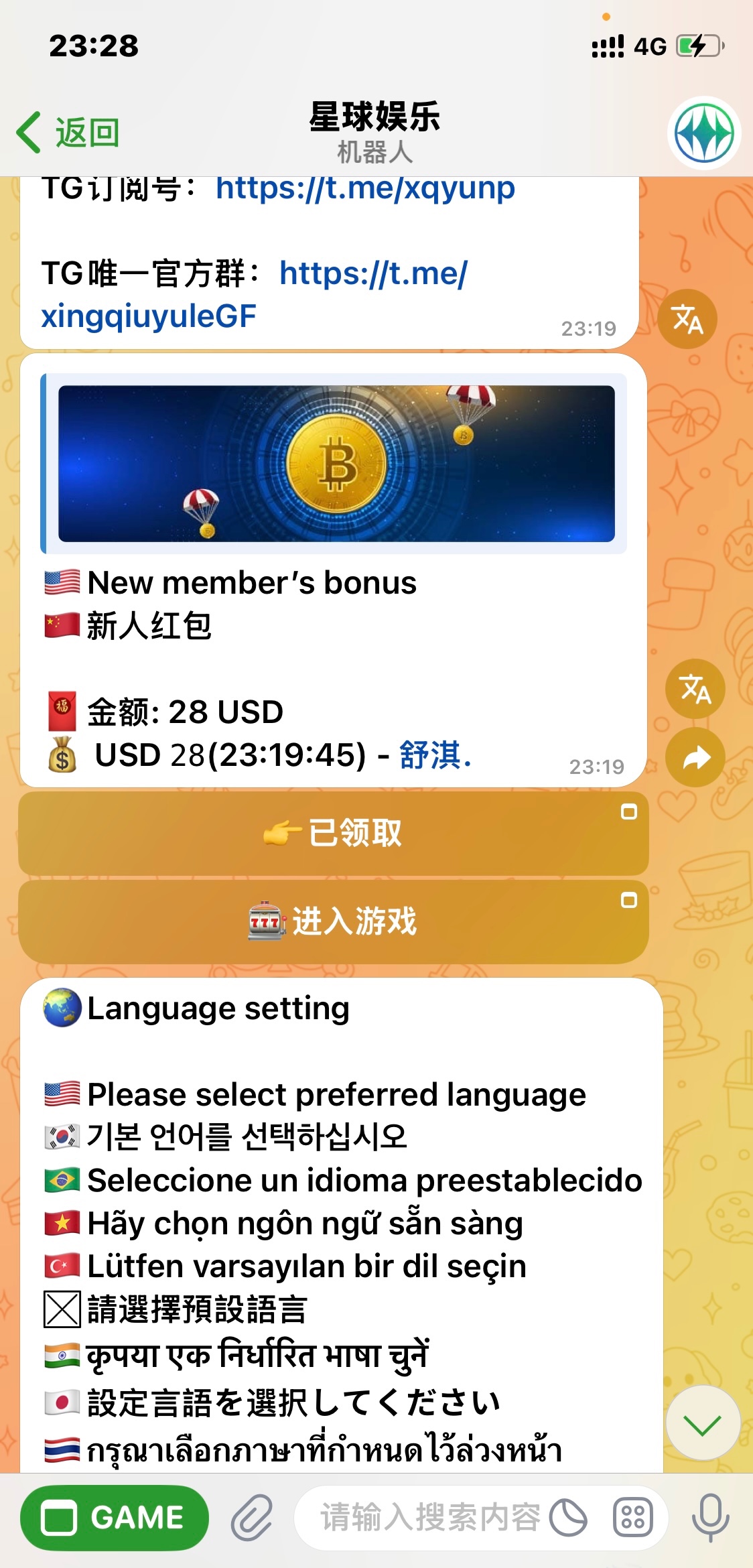Open the sticker panel icon
Image resolution: width=753 pixels, height=1568 pixels.
pos(568,1518)
